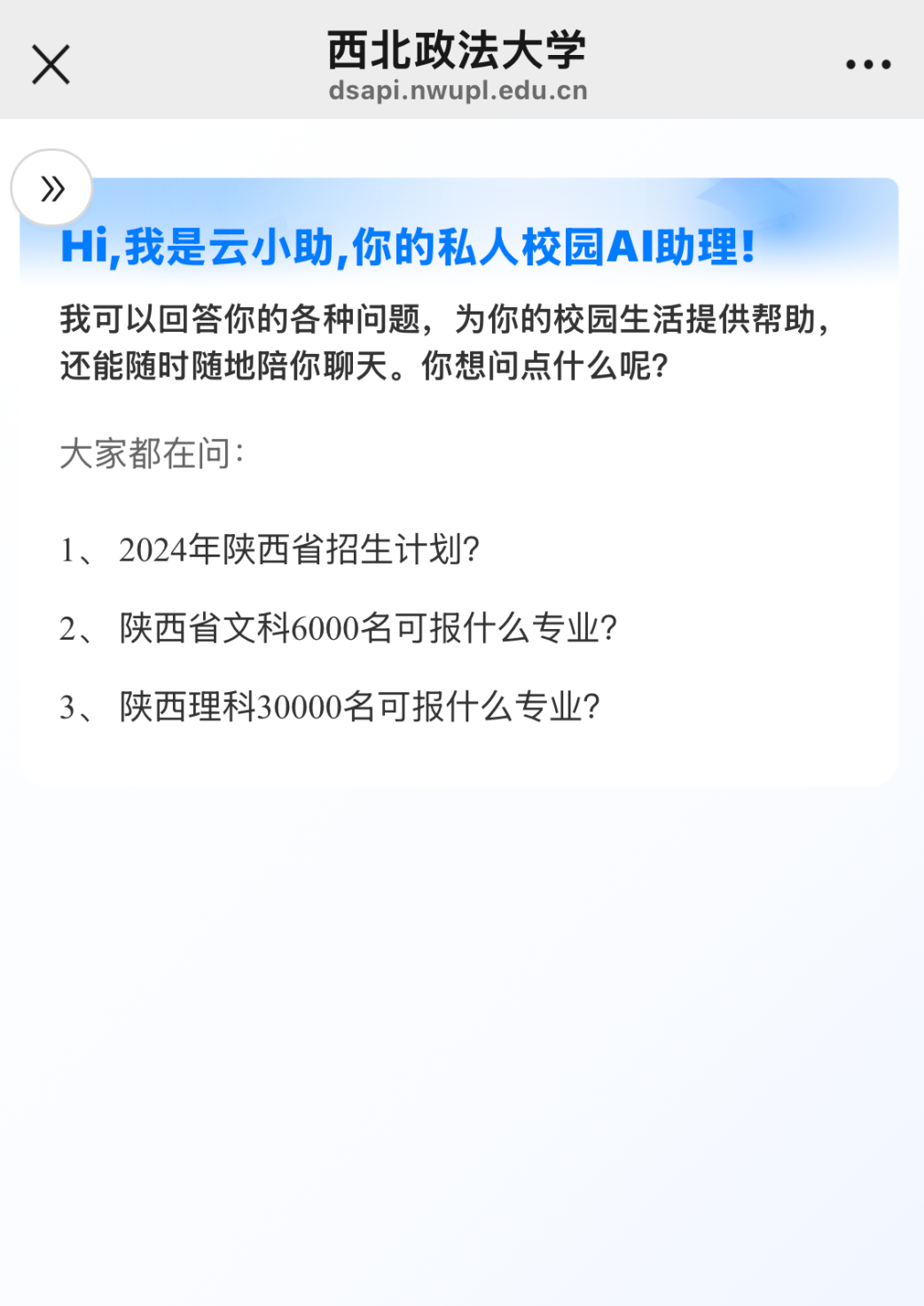The image size is (924, 1306).
Task: Select question 陕西省文科6000名可报什么专业
Action: (367, 629)
